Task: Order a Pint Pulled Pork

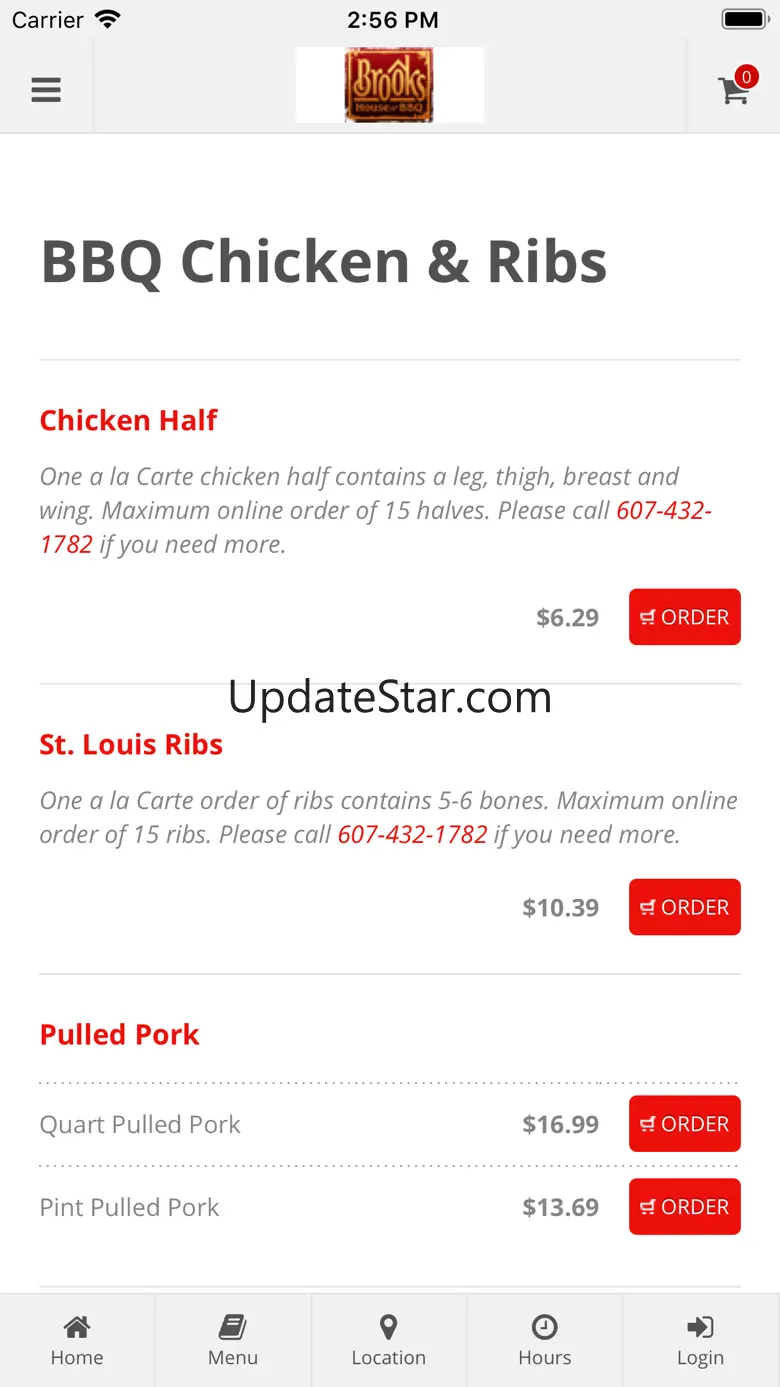Action: click(684, 1207)
